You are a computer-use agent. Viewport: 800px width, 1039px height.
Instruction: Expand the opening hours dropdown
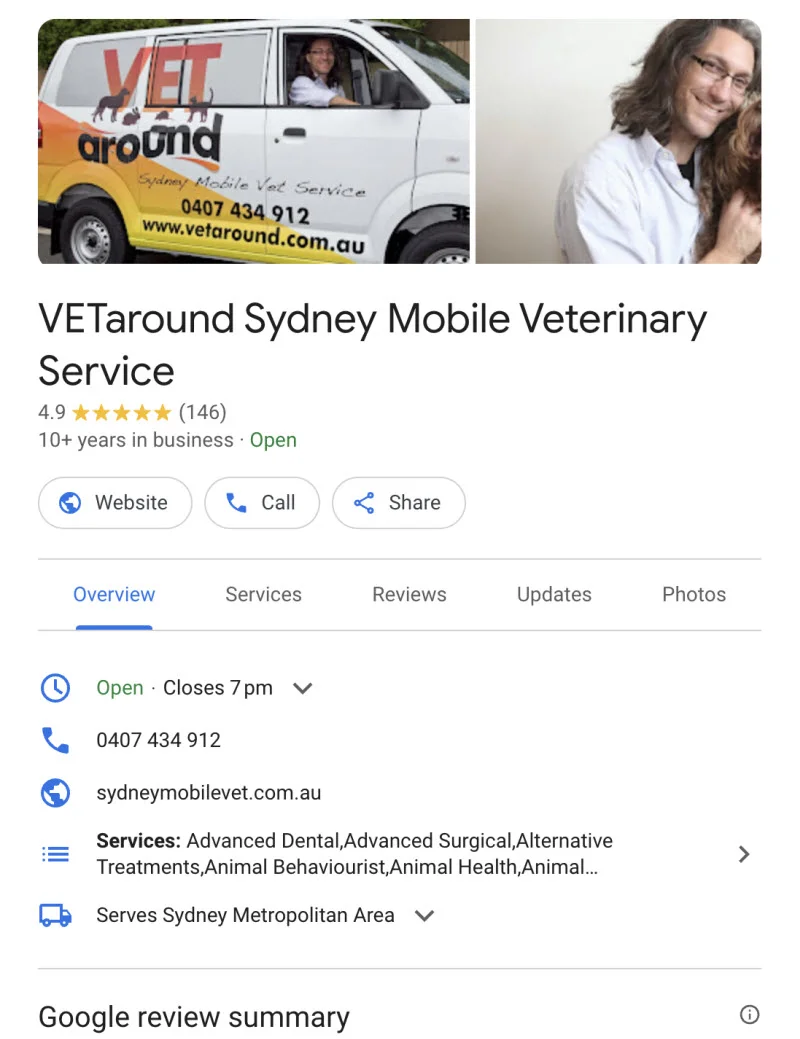click(x=302, y=688)
